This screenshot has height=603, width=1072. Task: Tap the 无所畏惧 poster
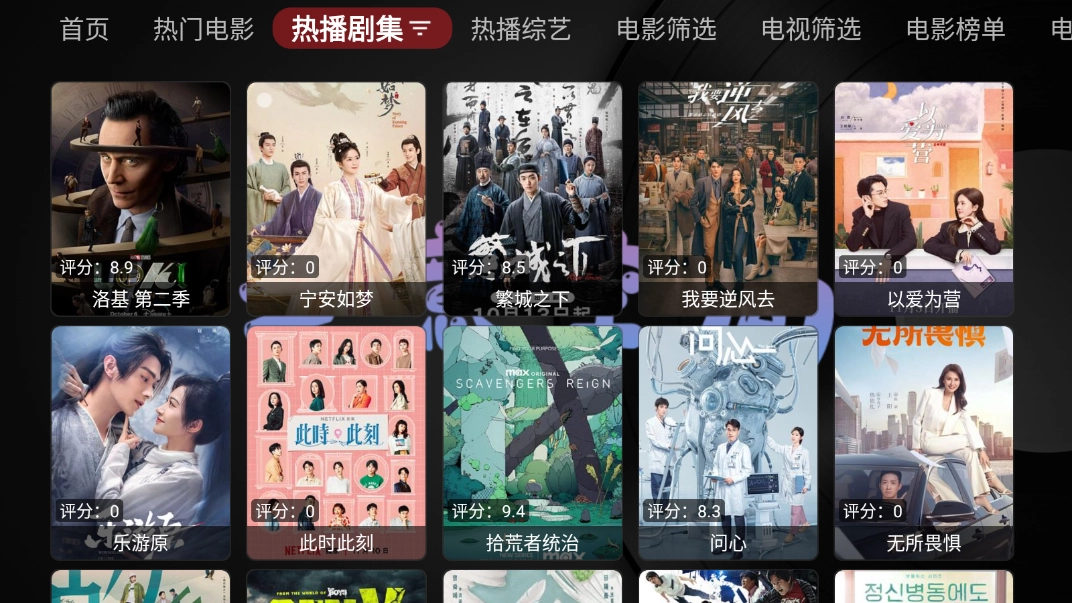pyautogui.click(x=924, y=442)
